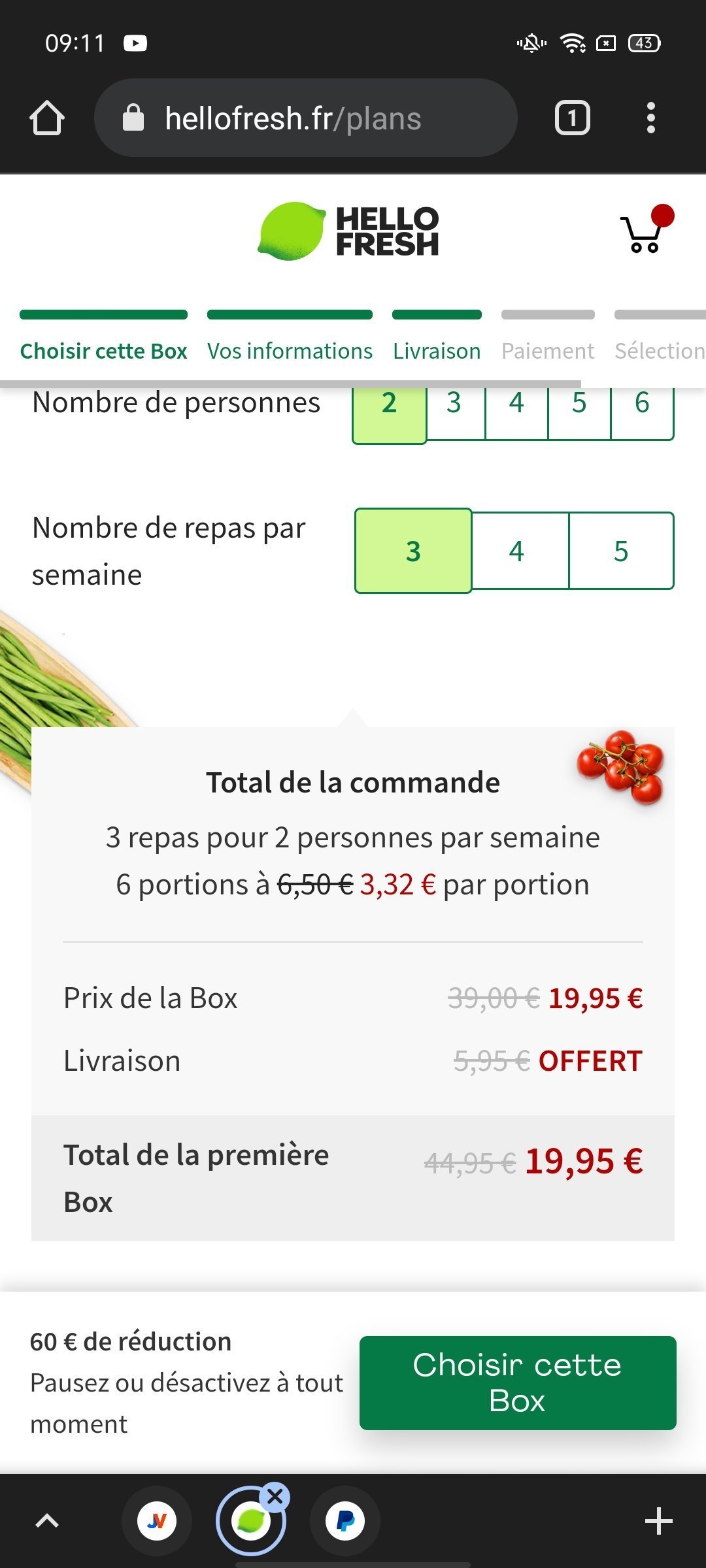Select 5 for Nombre de personnes

579,412
